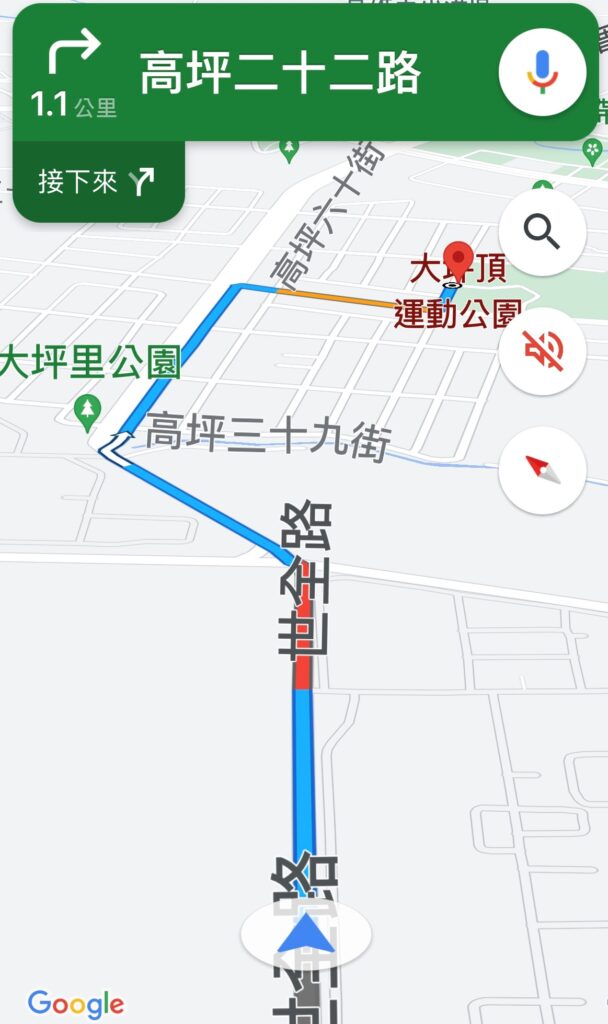Screen dimensions: 608x1024
Task: Open search along the route
Action: point(542,232)
